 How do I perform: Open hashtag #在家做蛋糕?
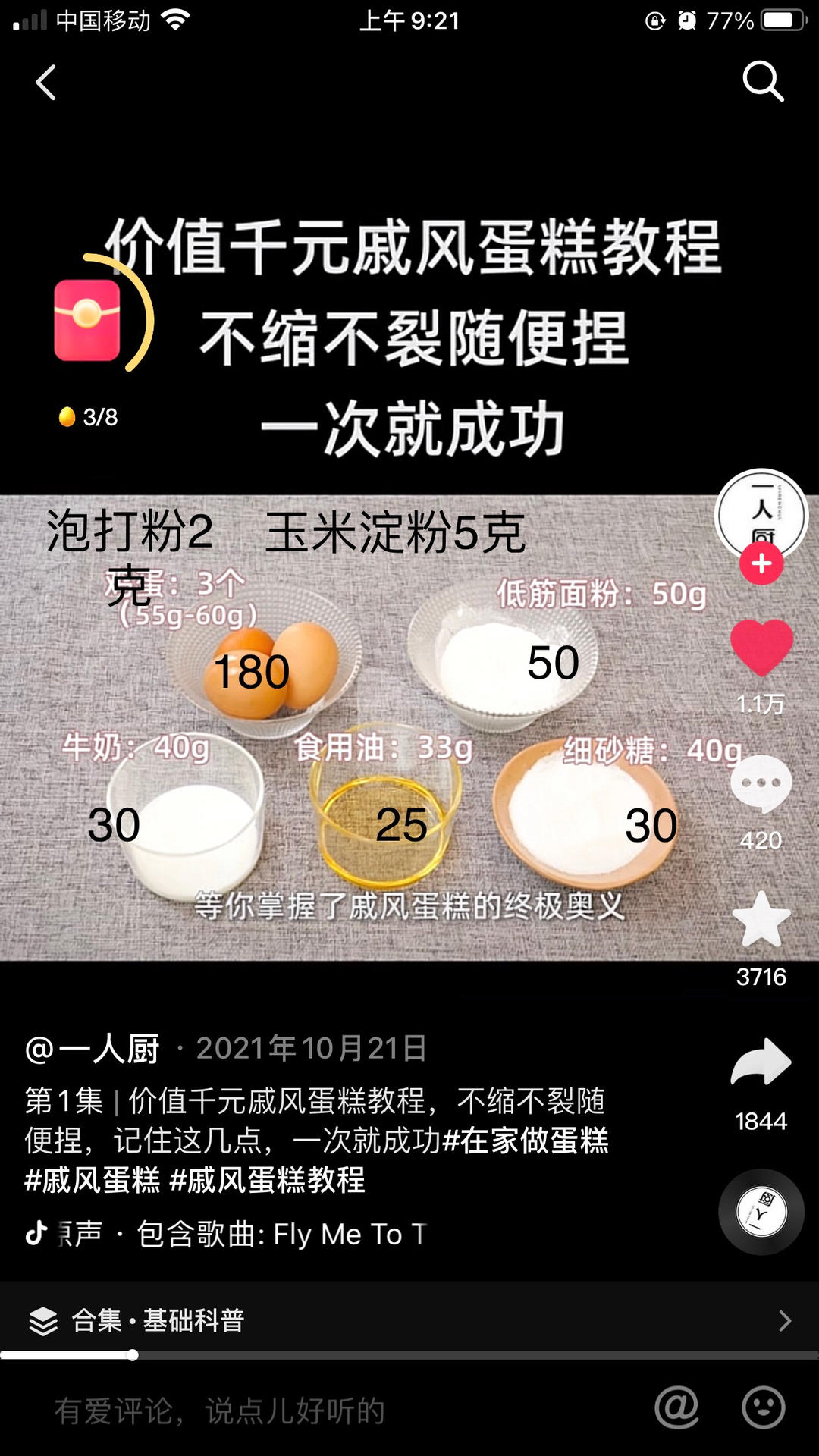(526, 1141)
